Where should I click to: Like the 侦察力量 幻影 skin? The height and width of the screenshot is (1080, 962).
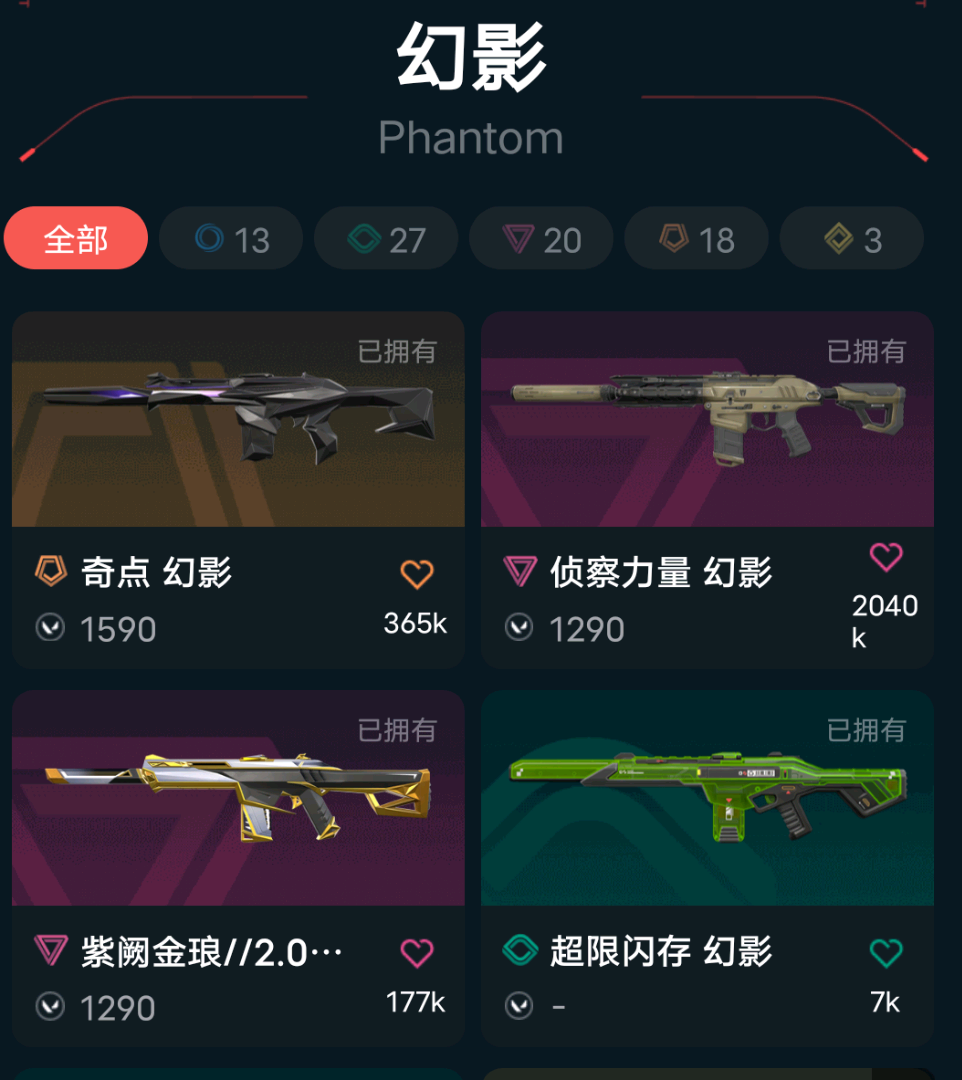(x=885, y=557)
